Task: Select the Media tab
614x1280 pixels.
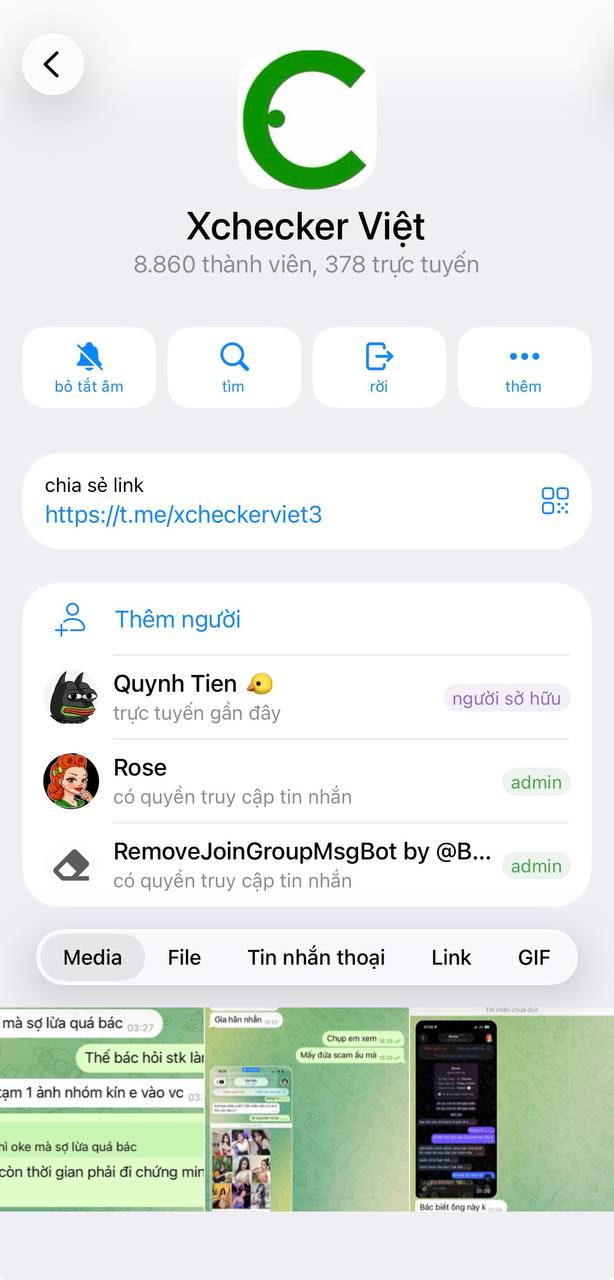Action: point(92,958)
